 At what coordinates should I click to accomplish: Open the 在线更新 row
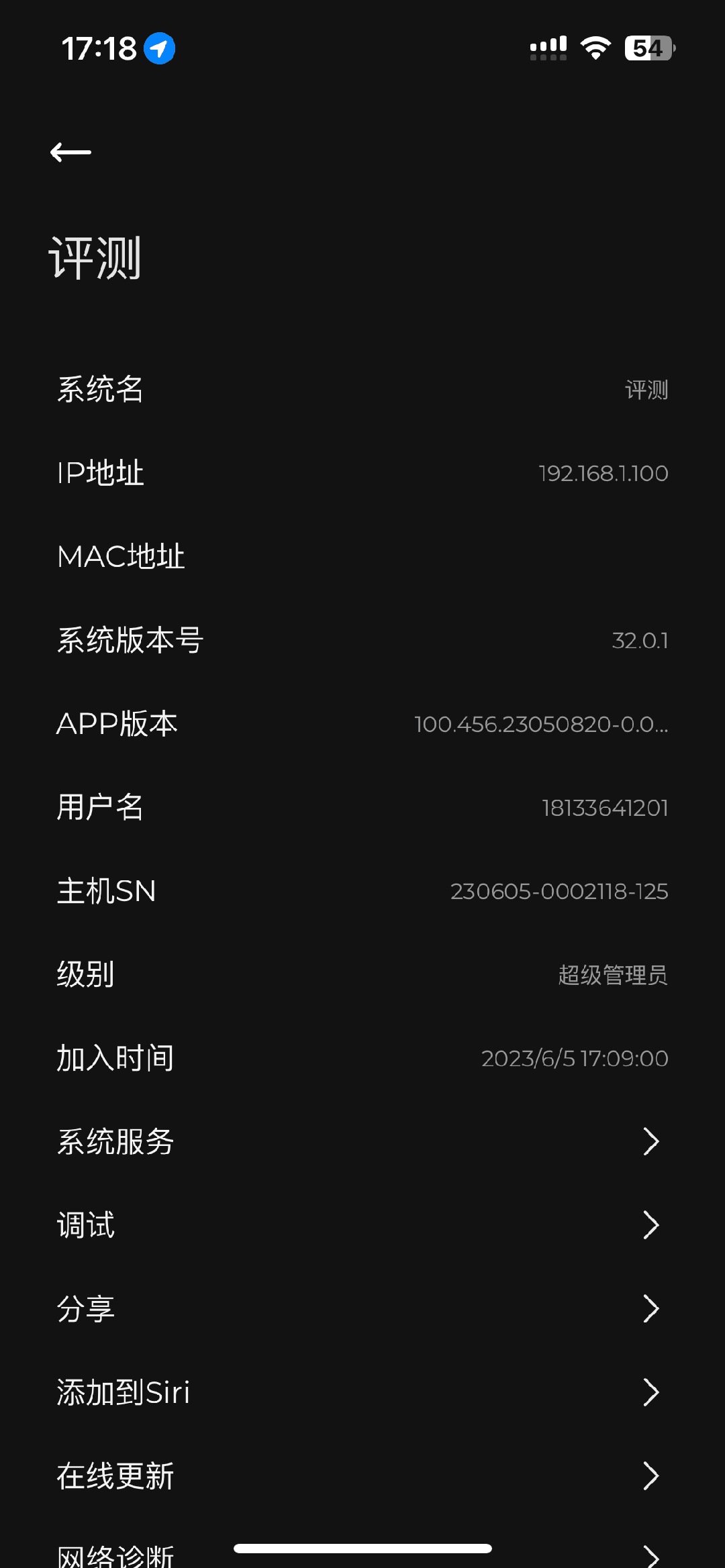coord(362,1475)
